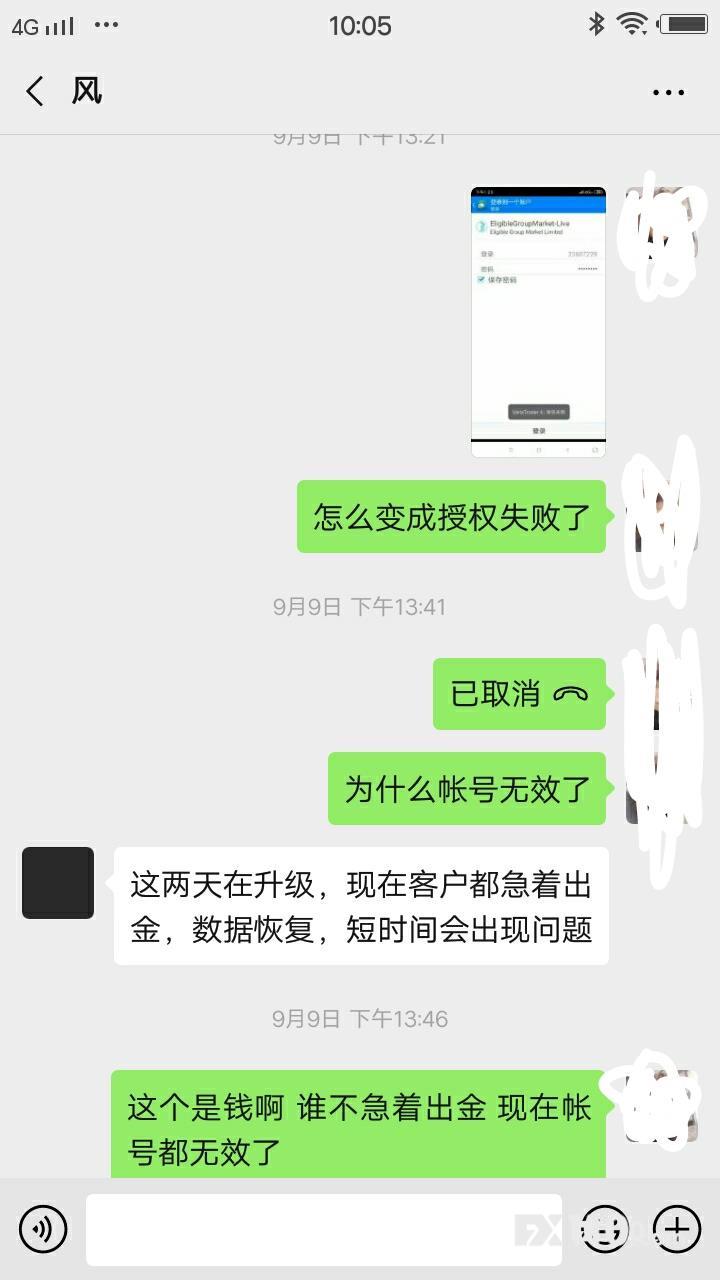This screenshot has width=720, height=1280.
Task: Click the back arrow to exit the chat
Action: [33, 90]
